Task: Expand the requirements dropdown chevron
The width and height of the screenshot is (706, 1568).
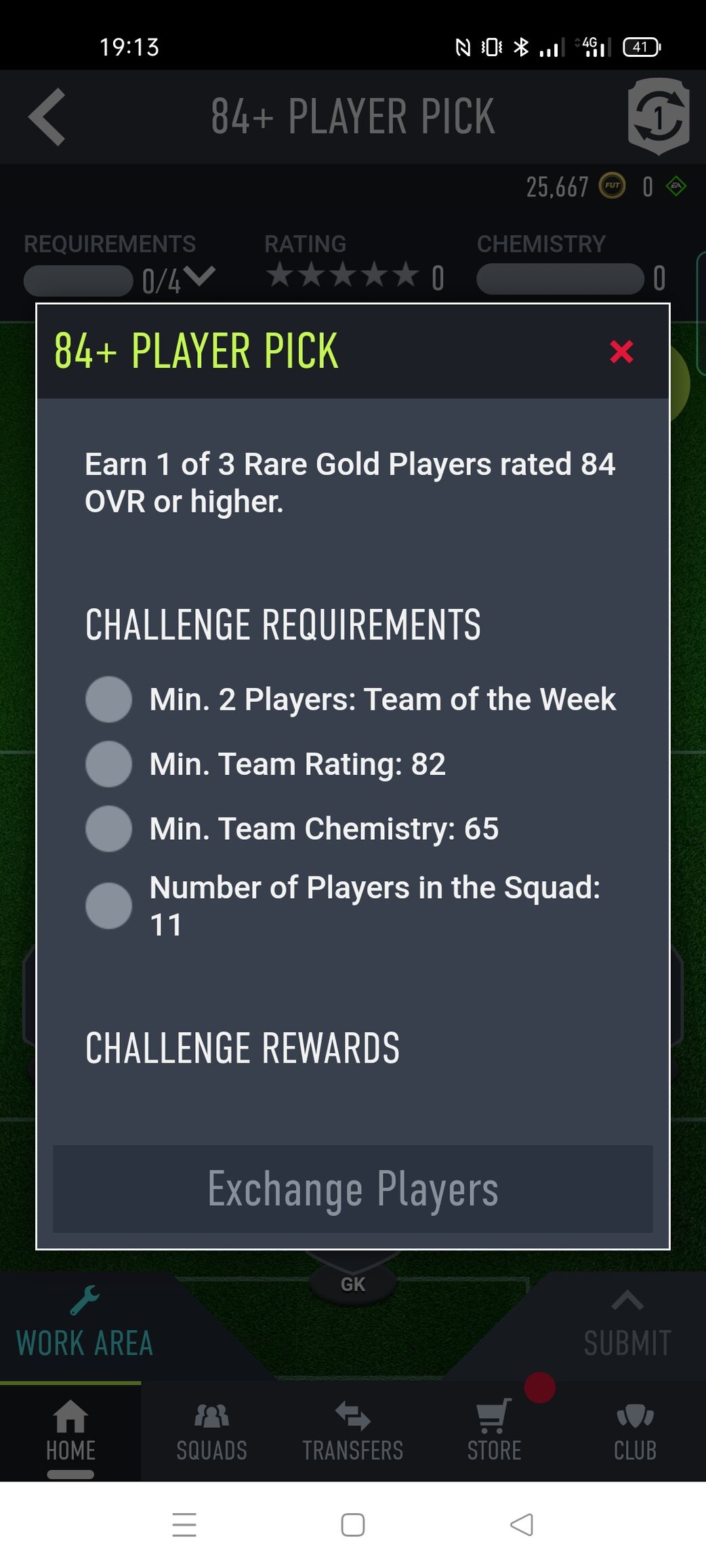Action: (x=199, y=276)
